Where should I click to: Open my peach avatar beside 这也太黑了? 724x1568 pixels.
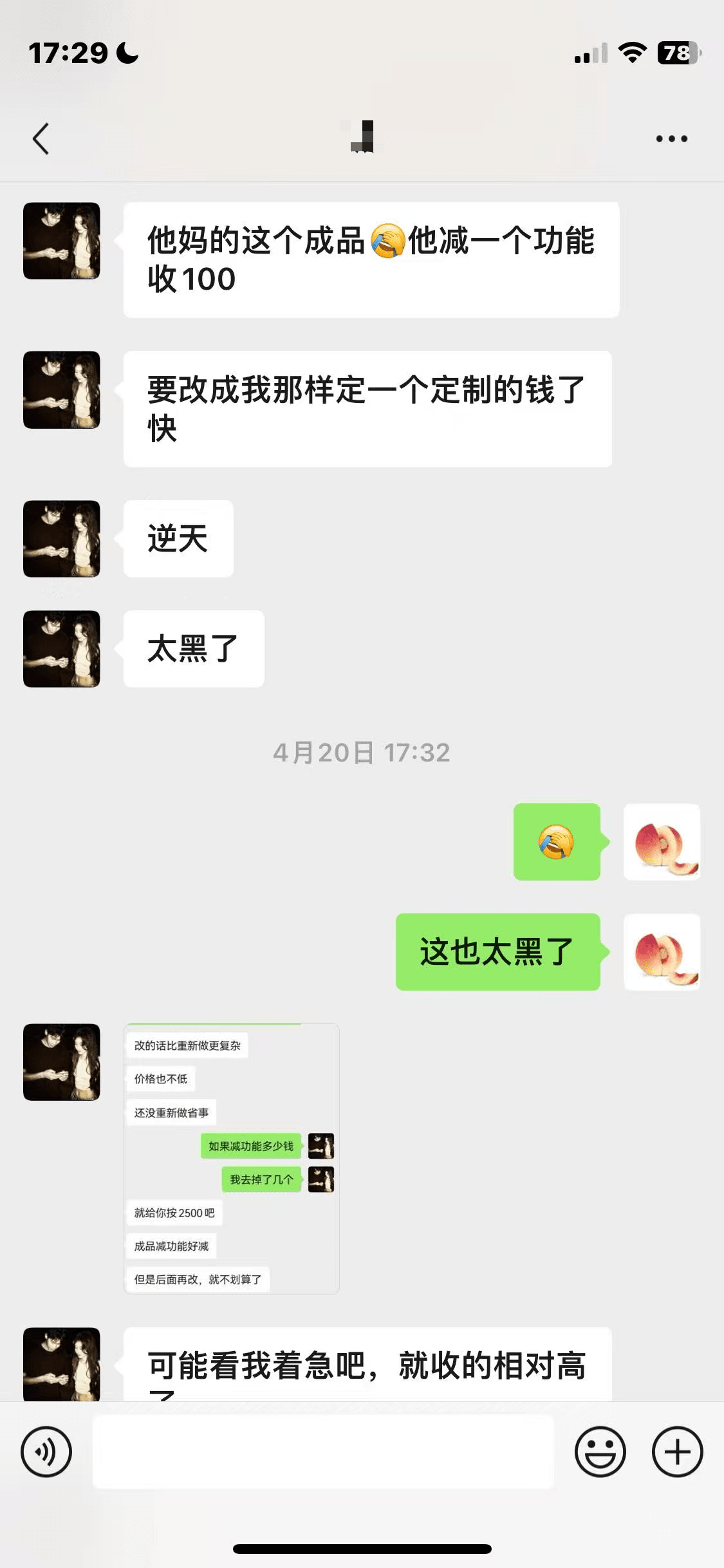click(662, 952)
